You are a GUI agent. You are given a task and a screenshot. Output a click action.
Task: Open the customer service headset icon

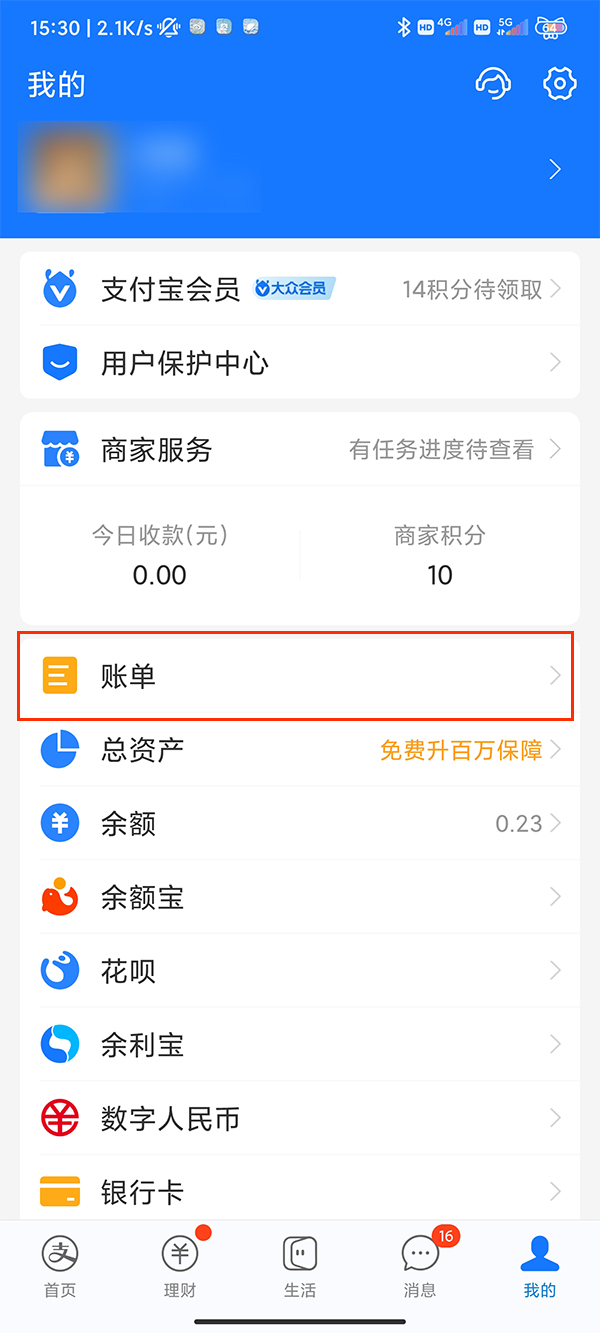493,85
